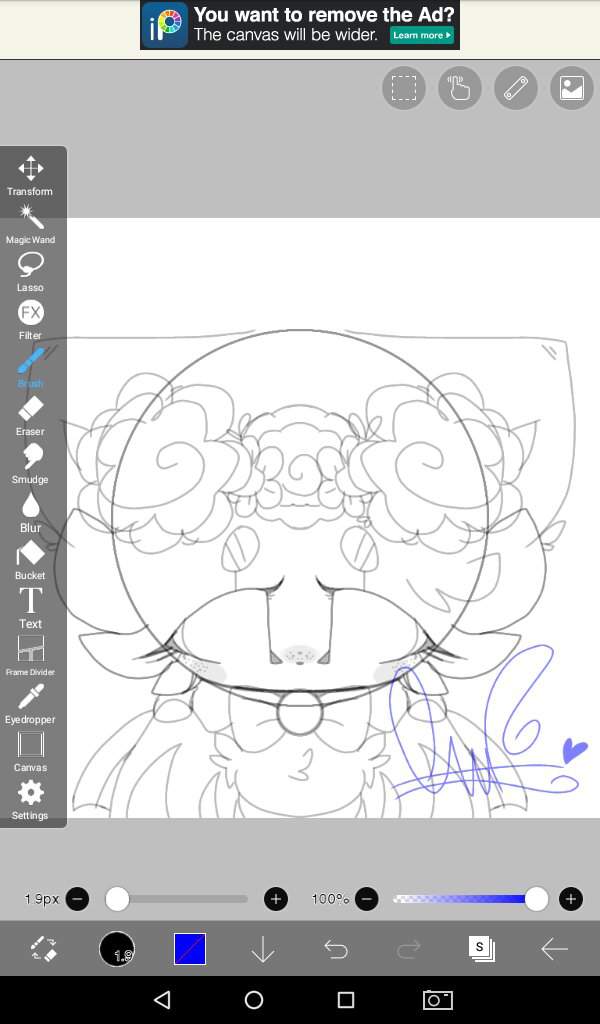Undo the last stroke
Screen dimensions: 600x1024
coord(336,949)
